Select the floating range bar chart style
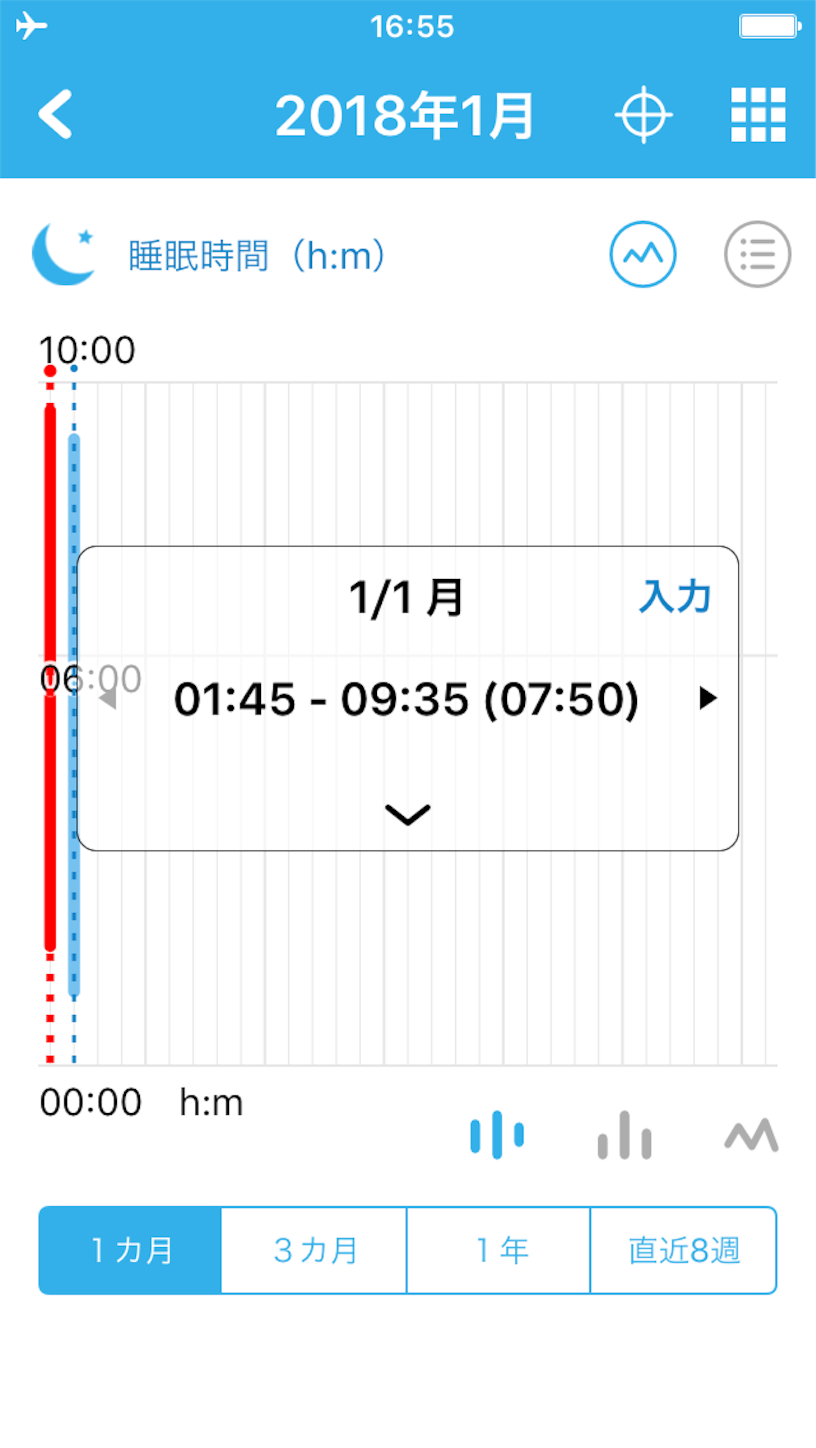 pyautogui.click(x=497, y=1135)
